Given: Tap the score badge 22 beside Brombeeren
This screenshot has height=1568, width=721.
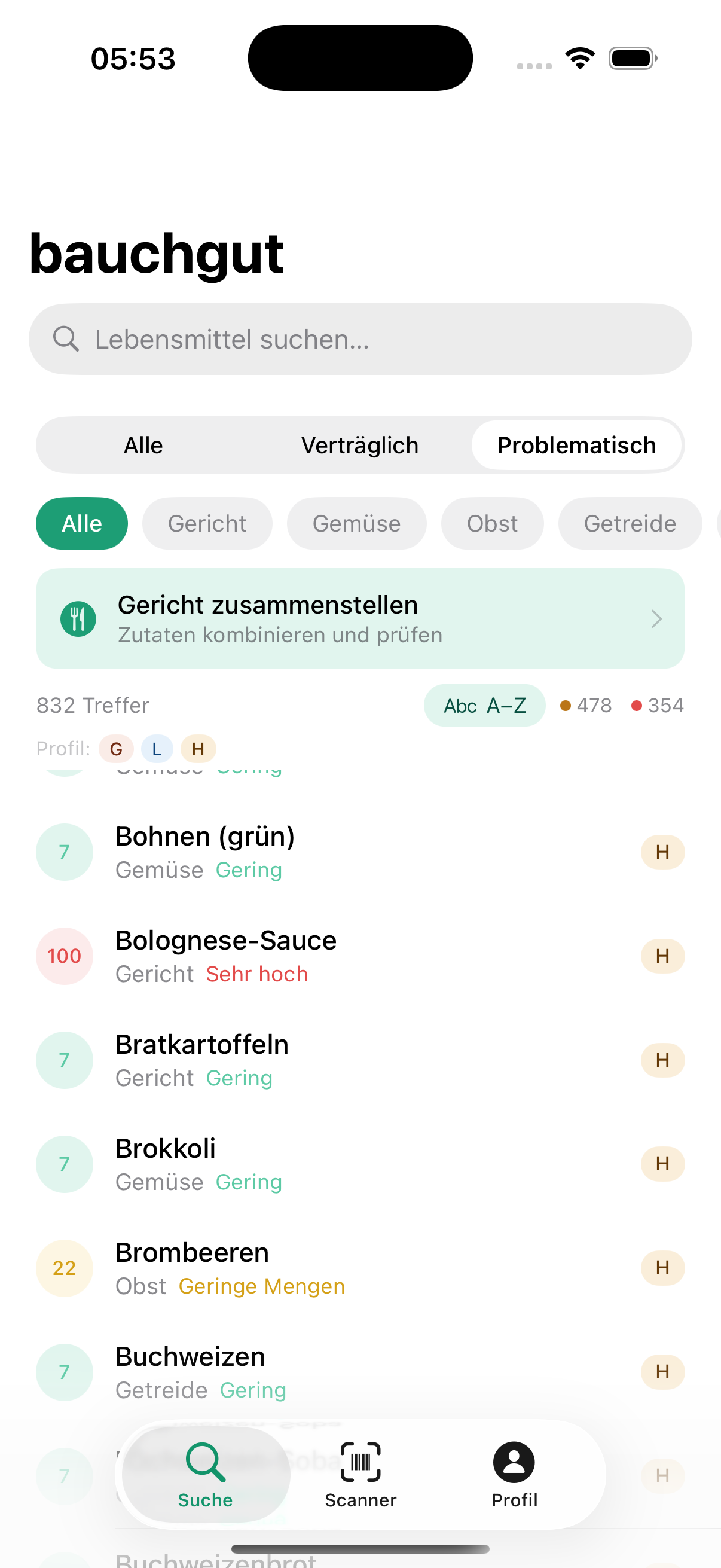Looking at the screenshot, I should (x=64, y=1268).
